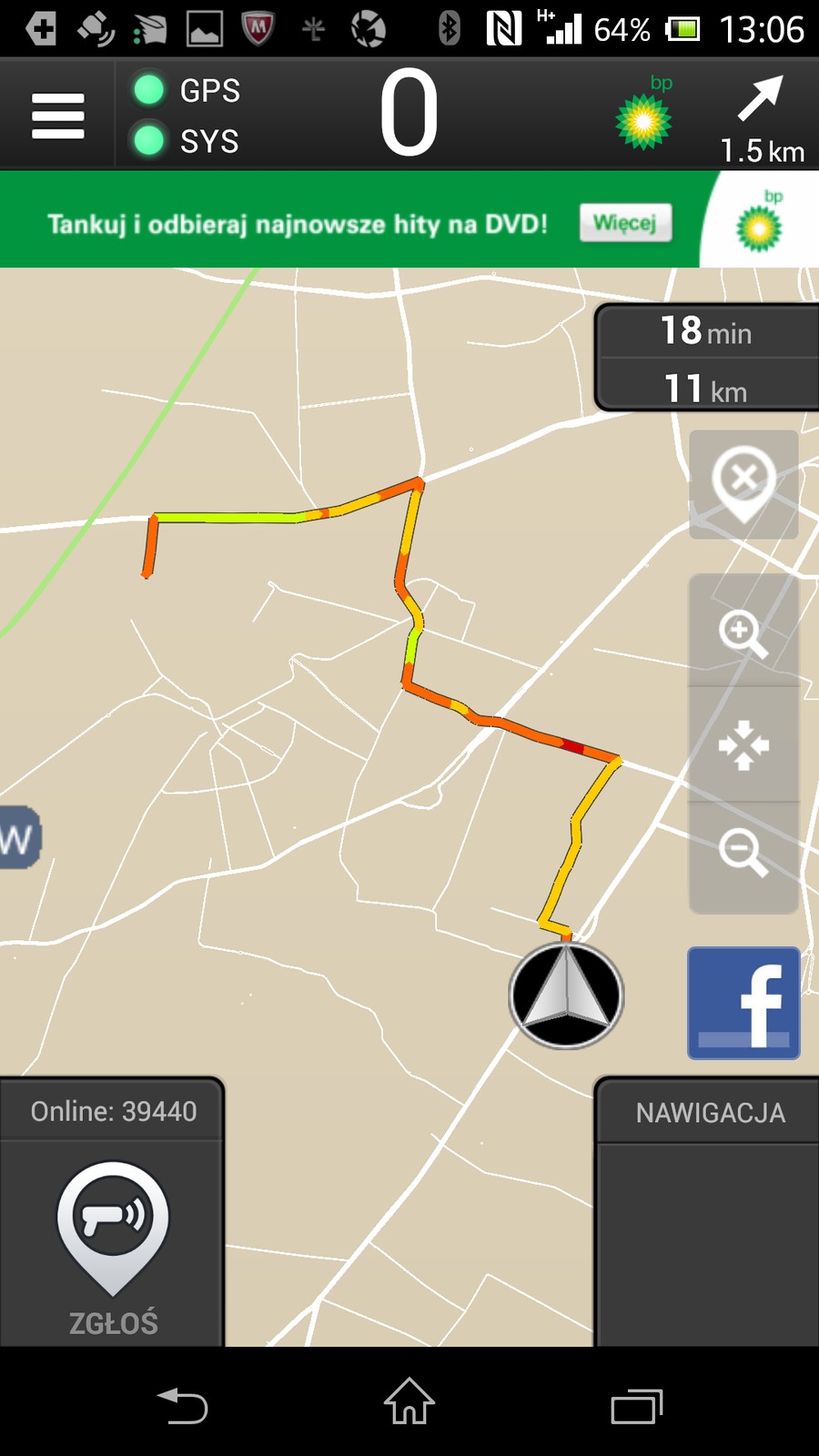Image resolution: width=819 pixels, height=1456 pixels.
Task: Open the 18 min, 11 km route summary
Action: 707,359
